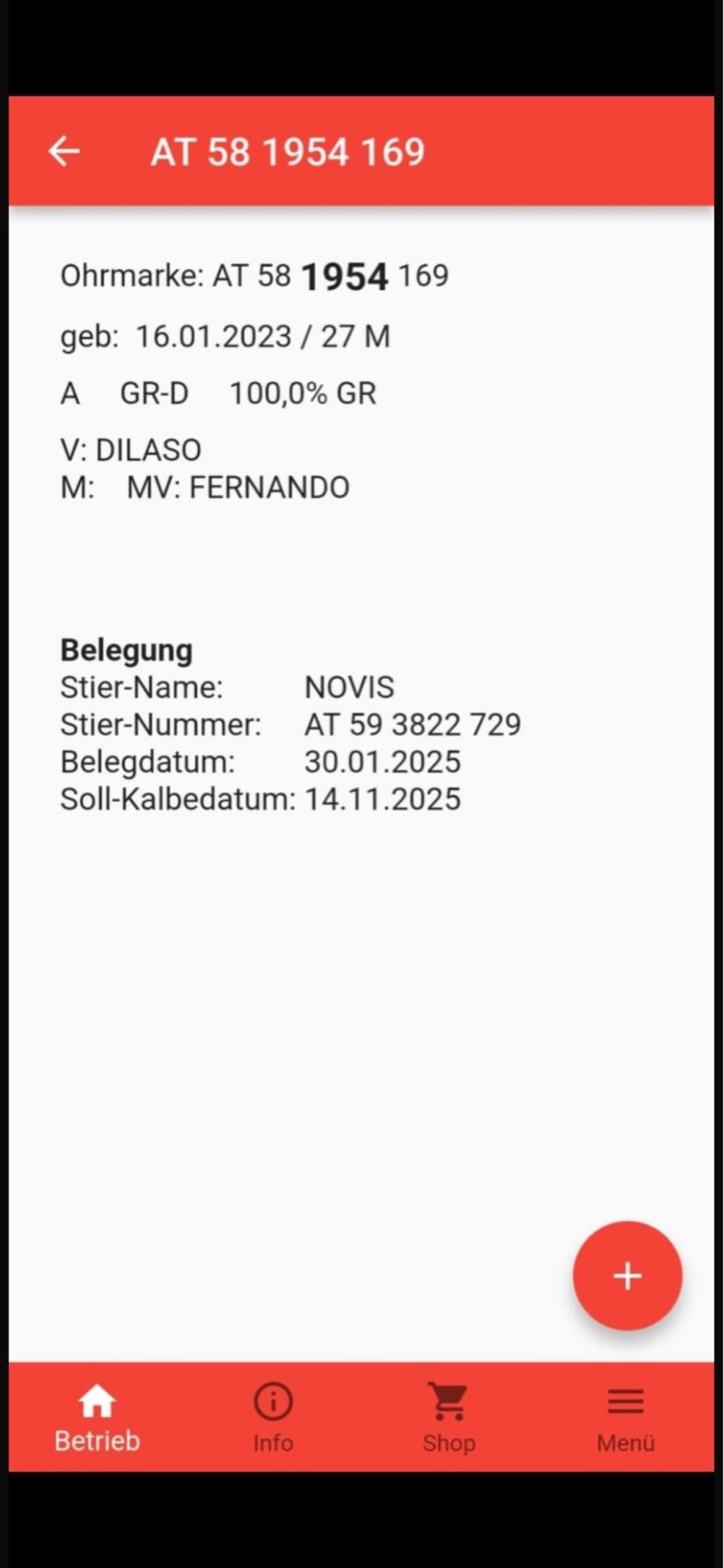The height and width of the screenshot is (1568, 724).
Task: Open the Info tab
Action: [x=273, y=1417]
